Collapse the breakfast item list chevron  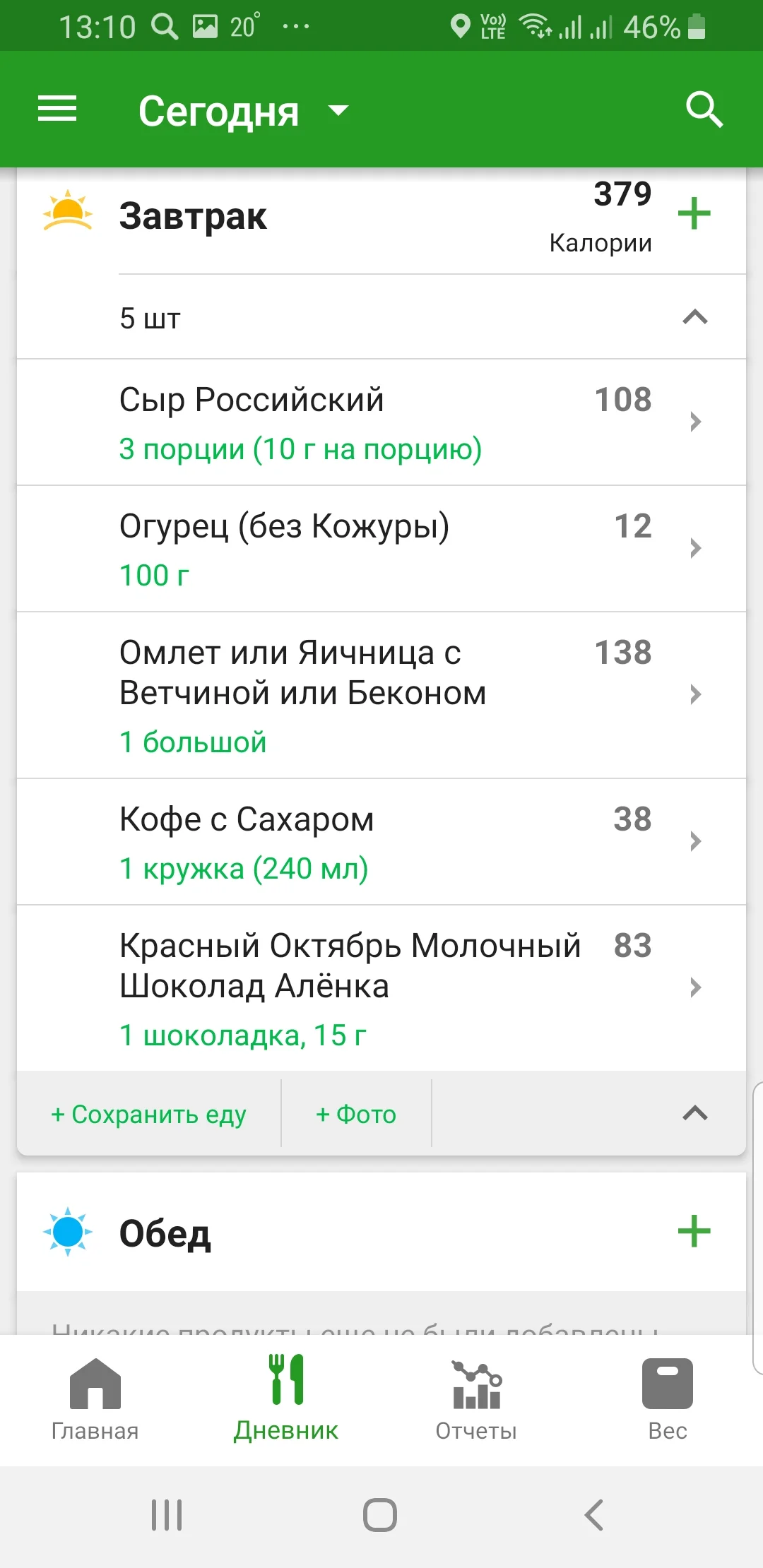coord(696,318)
